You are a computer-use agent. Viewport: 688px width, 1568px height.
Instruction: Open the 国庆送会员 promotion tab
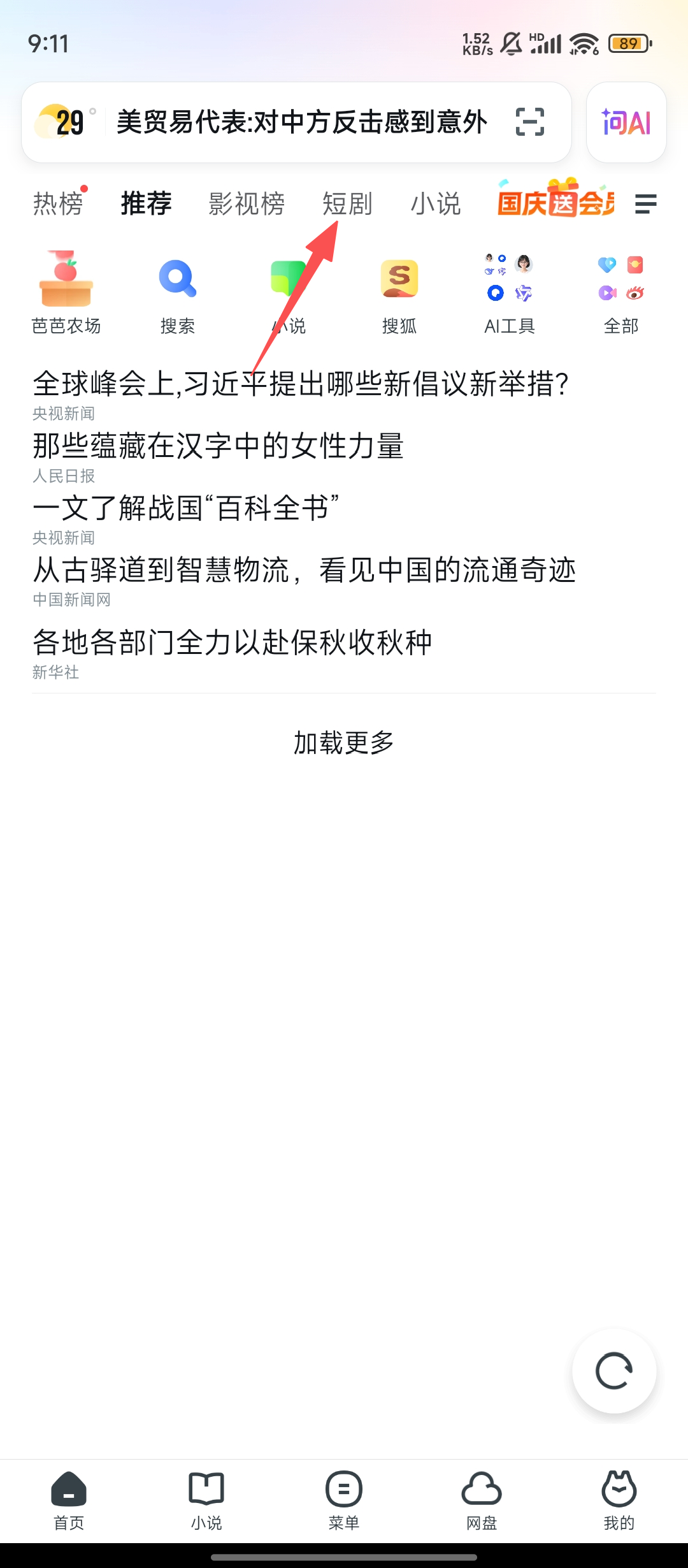[555, 203]
